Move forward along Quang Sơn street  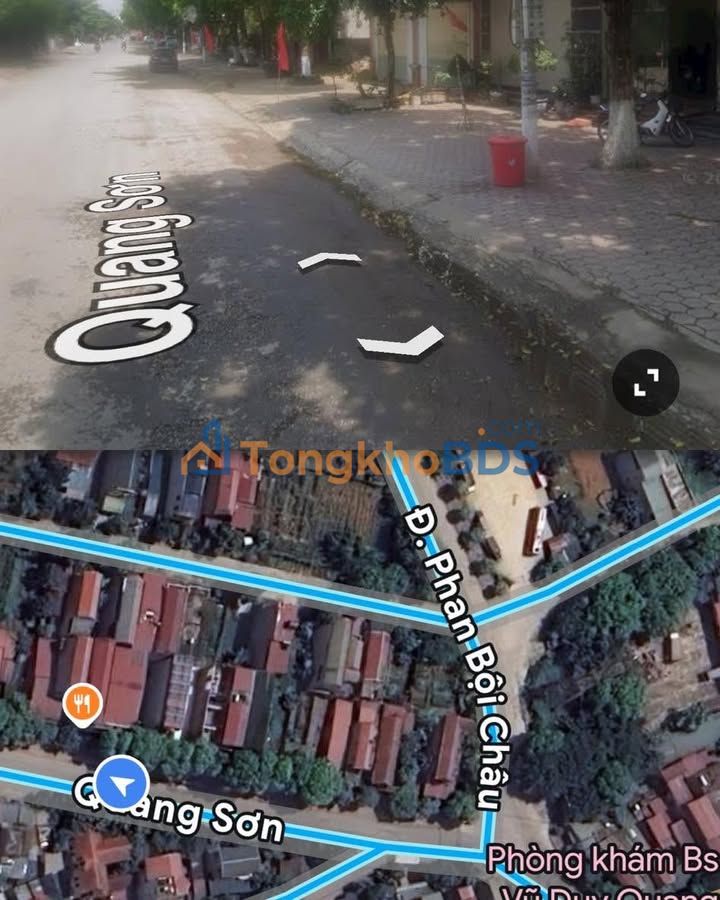330,260
